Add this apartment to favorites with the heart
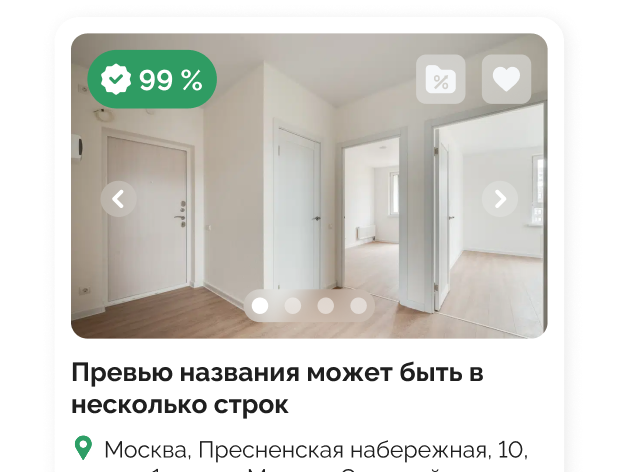This screenshot has width=620, height=472. coord(506,79)
